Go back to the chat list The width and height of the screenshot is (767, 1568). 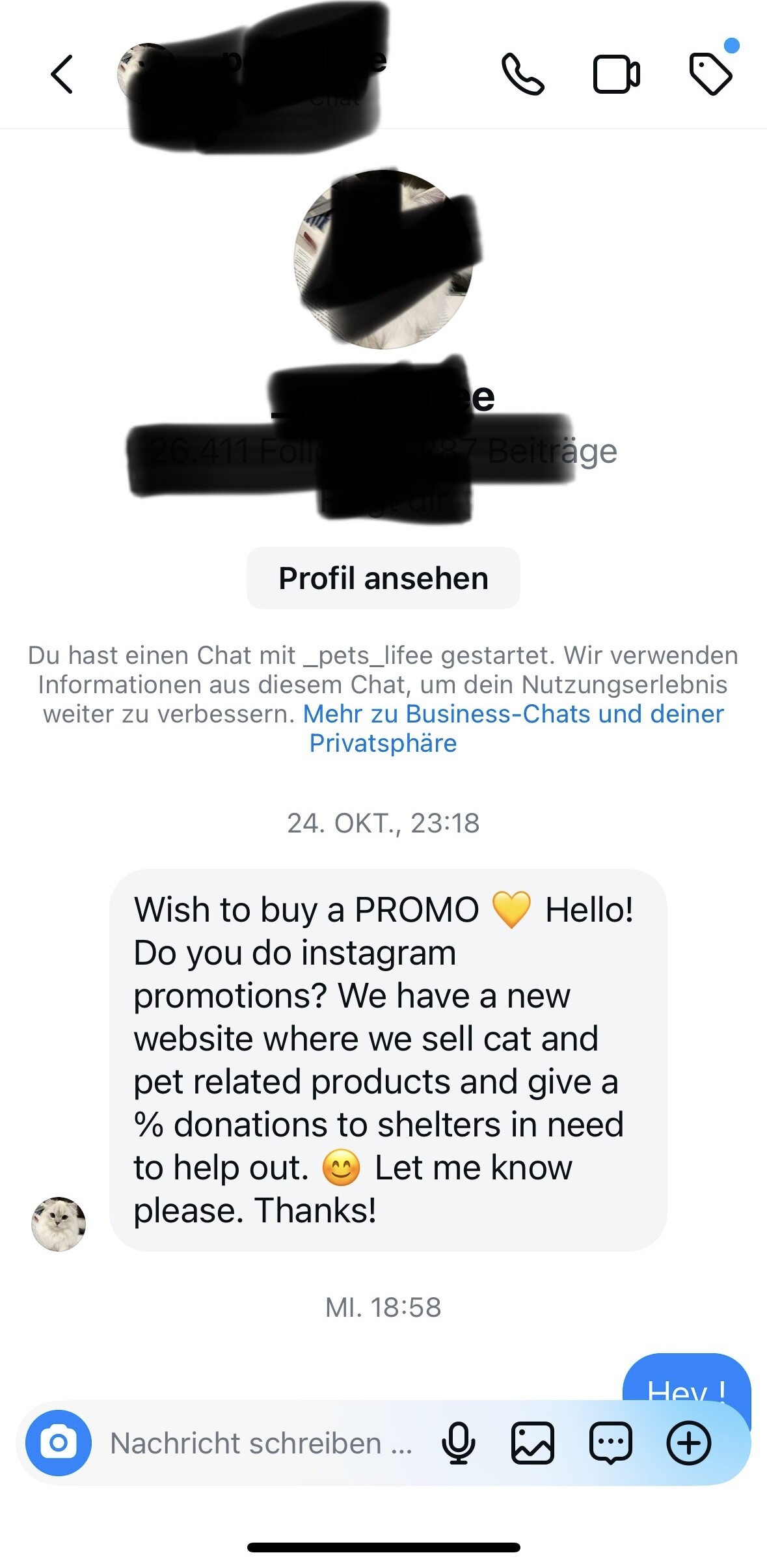click(x=62, y=74)
